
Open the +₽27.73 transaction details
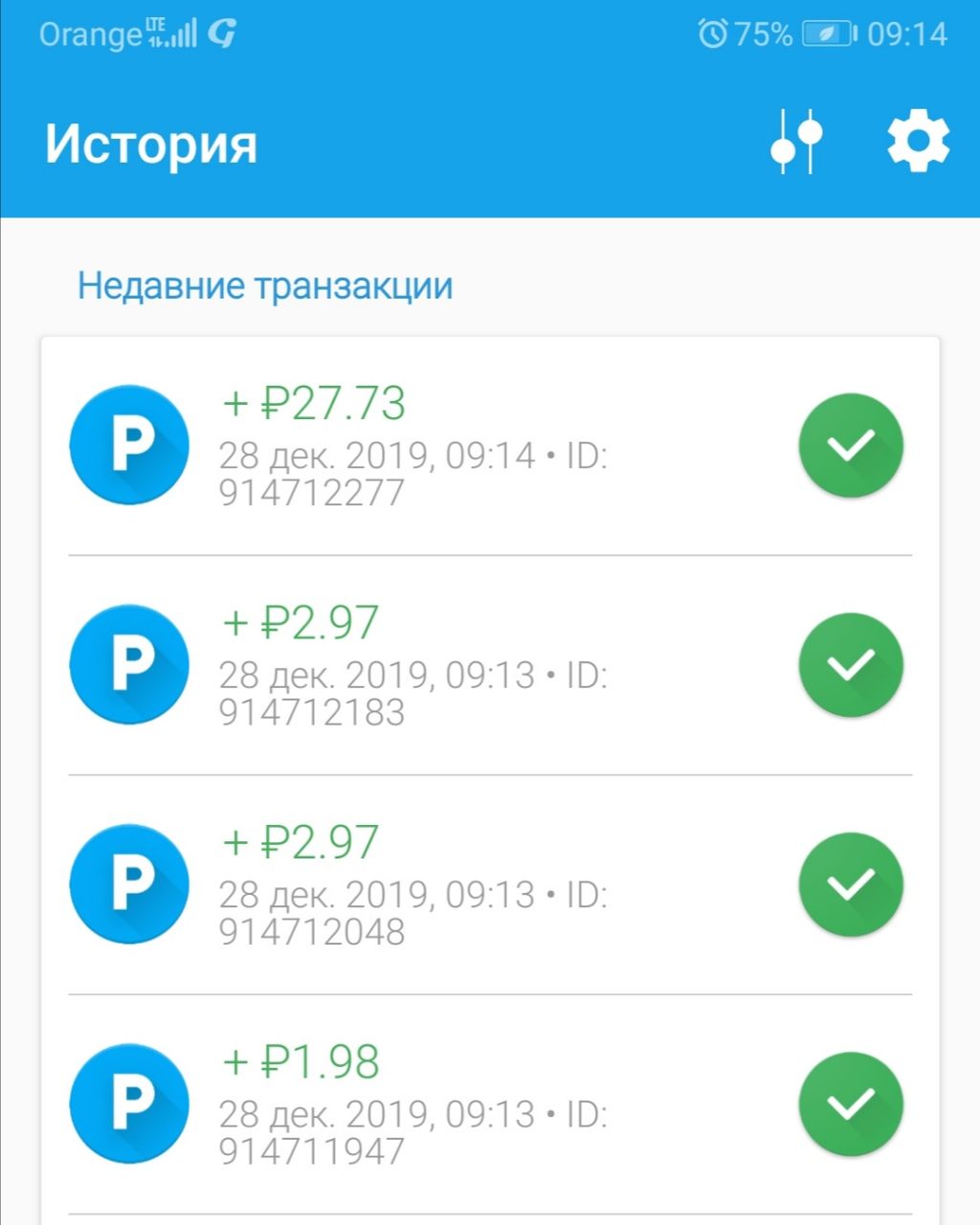pos(488,445)
